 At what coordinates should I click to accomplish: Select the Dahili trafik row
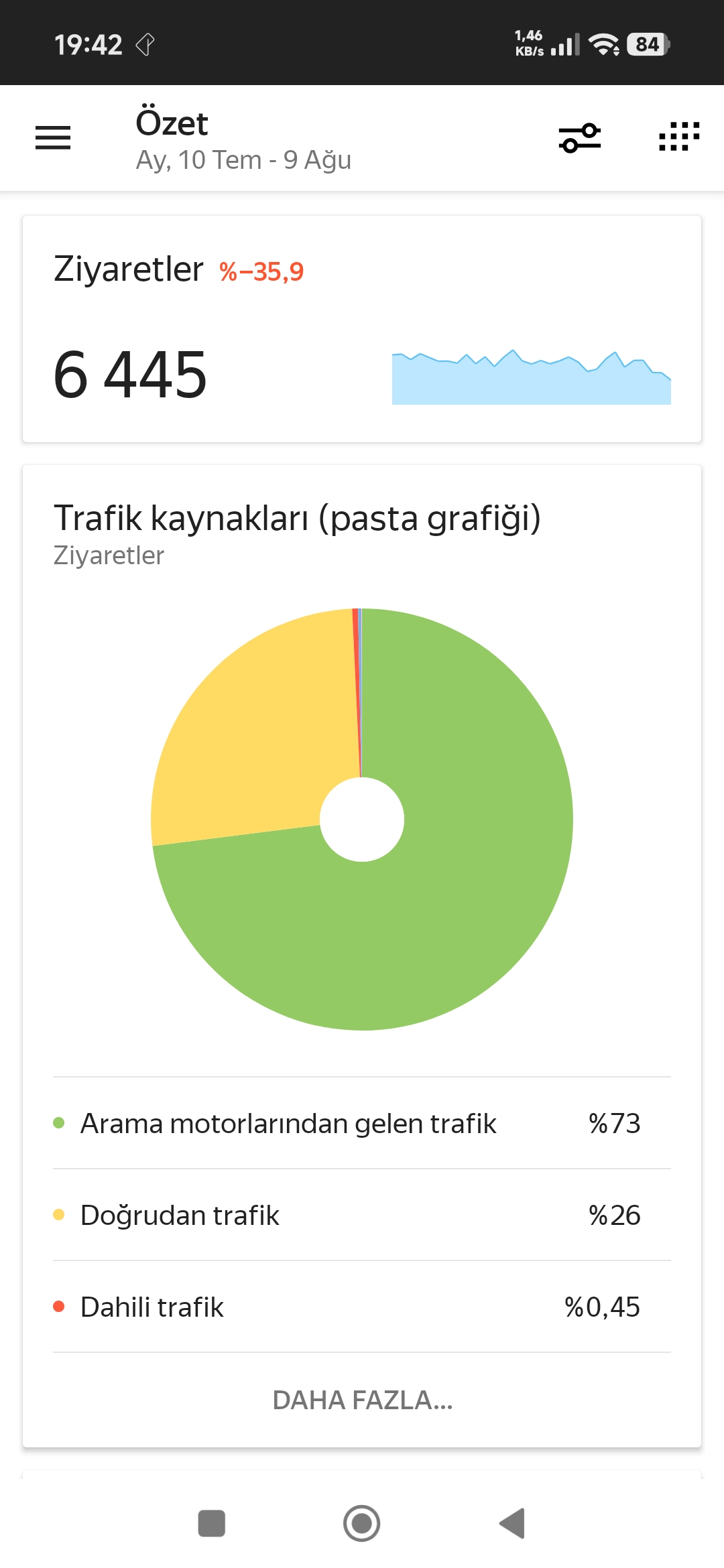point(362,1307)
